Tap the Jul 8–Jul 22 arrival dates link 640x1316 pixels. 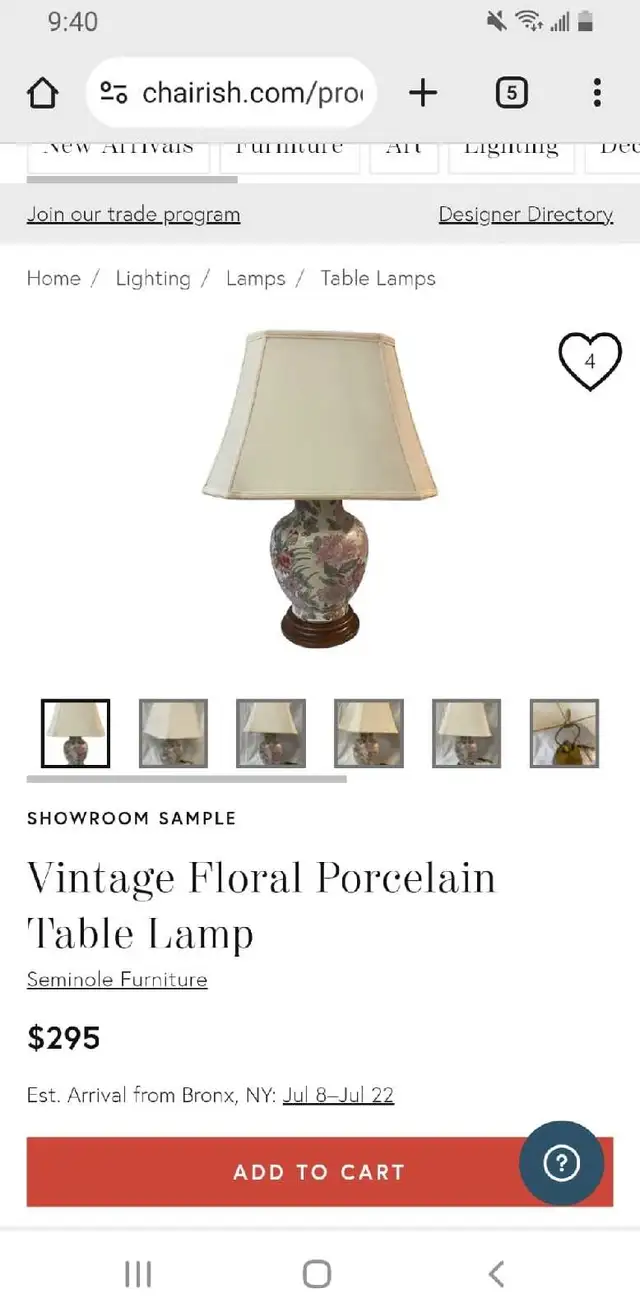338,1095
